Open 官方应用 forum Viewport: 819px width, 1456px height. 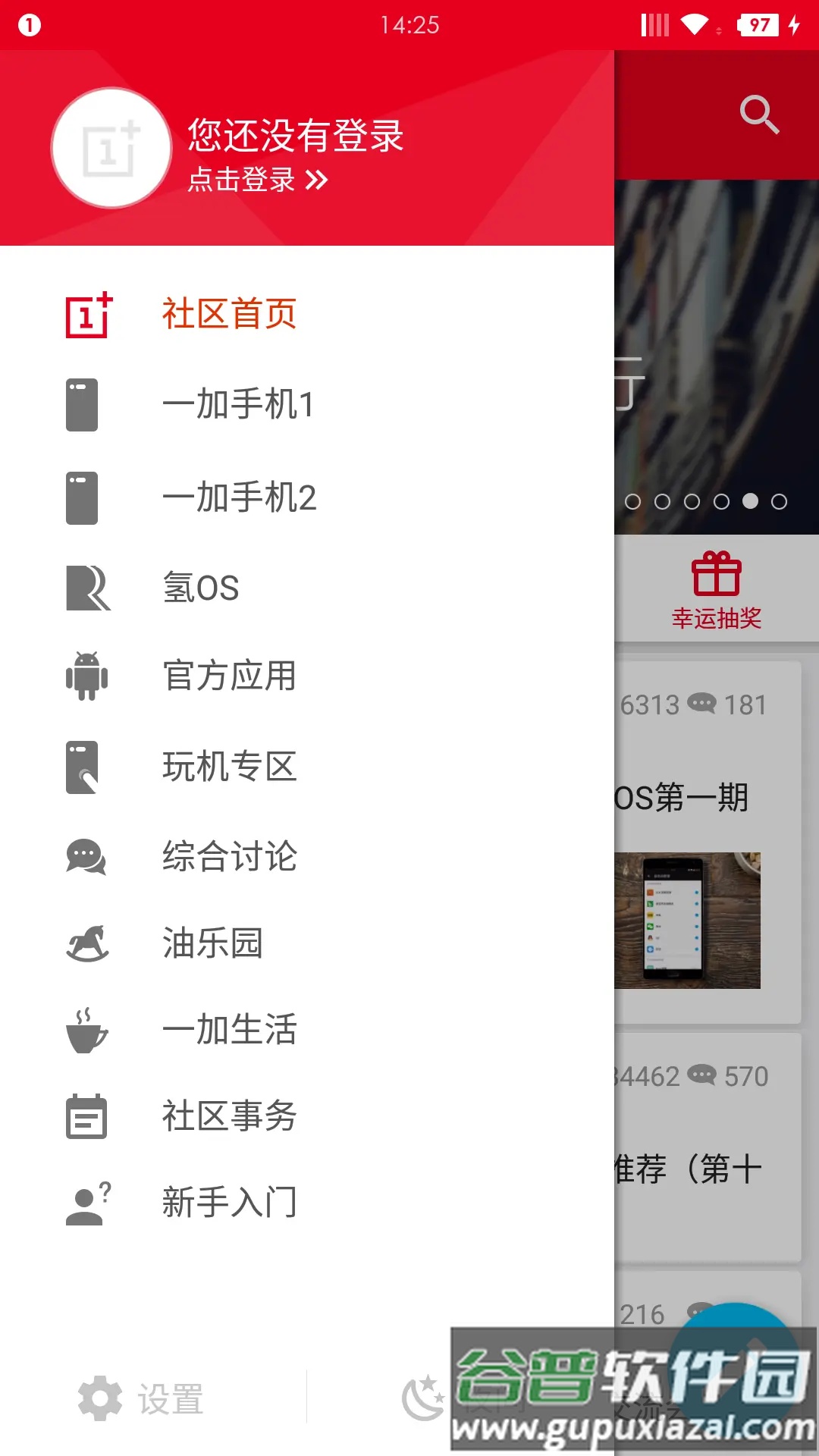coord(229,676)
